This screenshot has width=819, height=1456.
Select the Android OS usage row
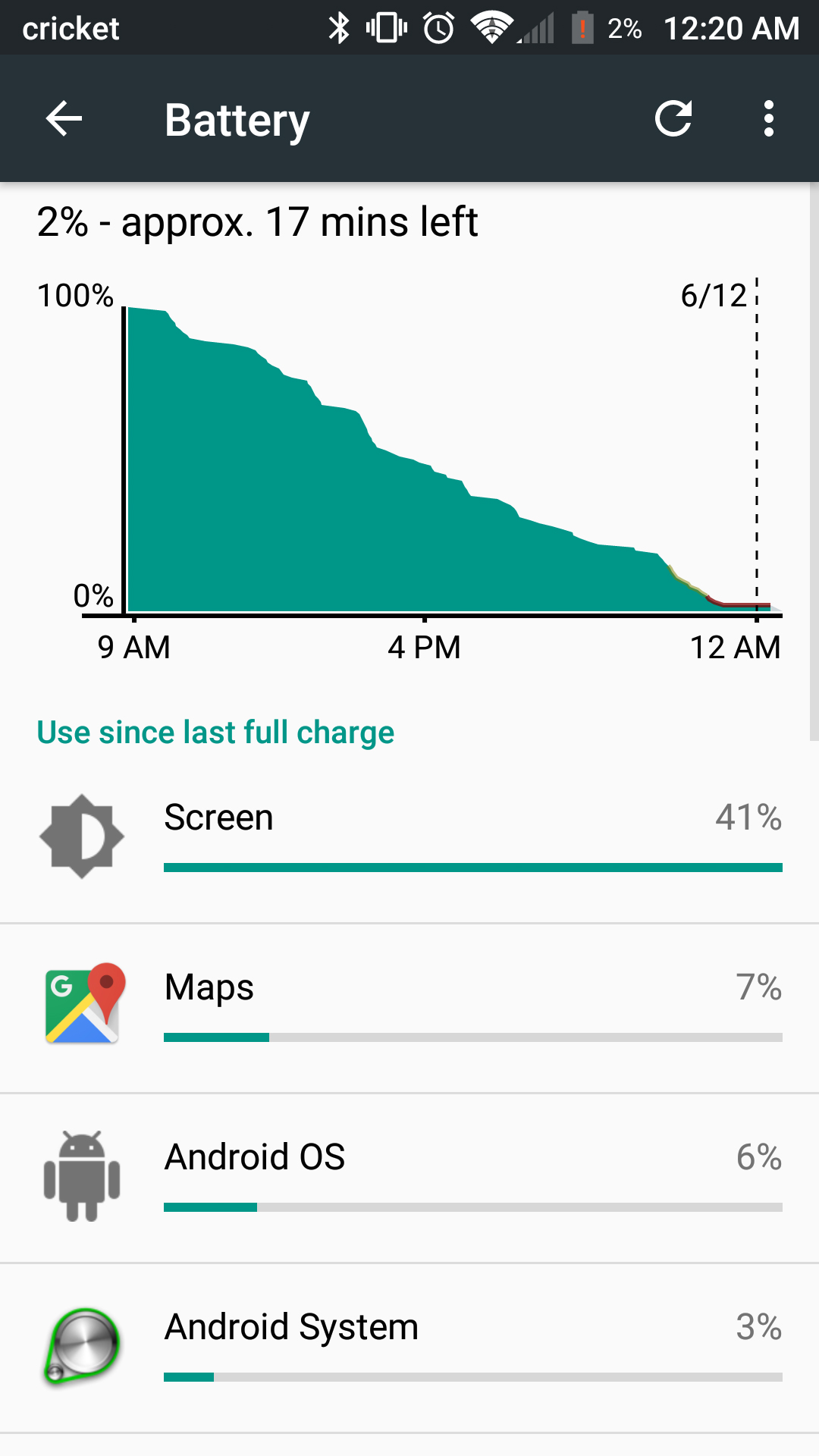pos(409,1177)
